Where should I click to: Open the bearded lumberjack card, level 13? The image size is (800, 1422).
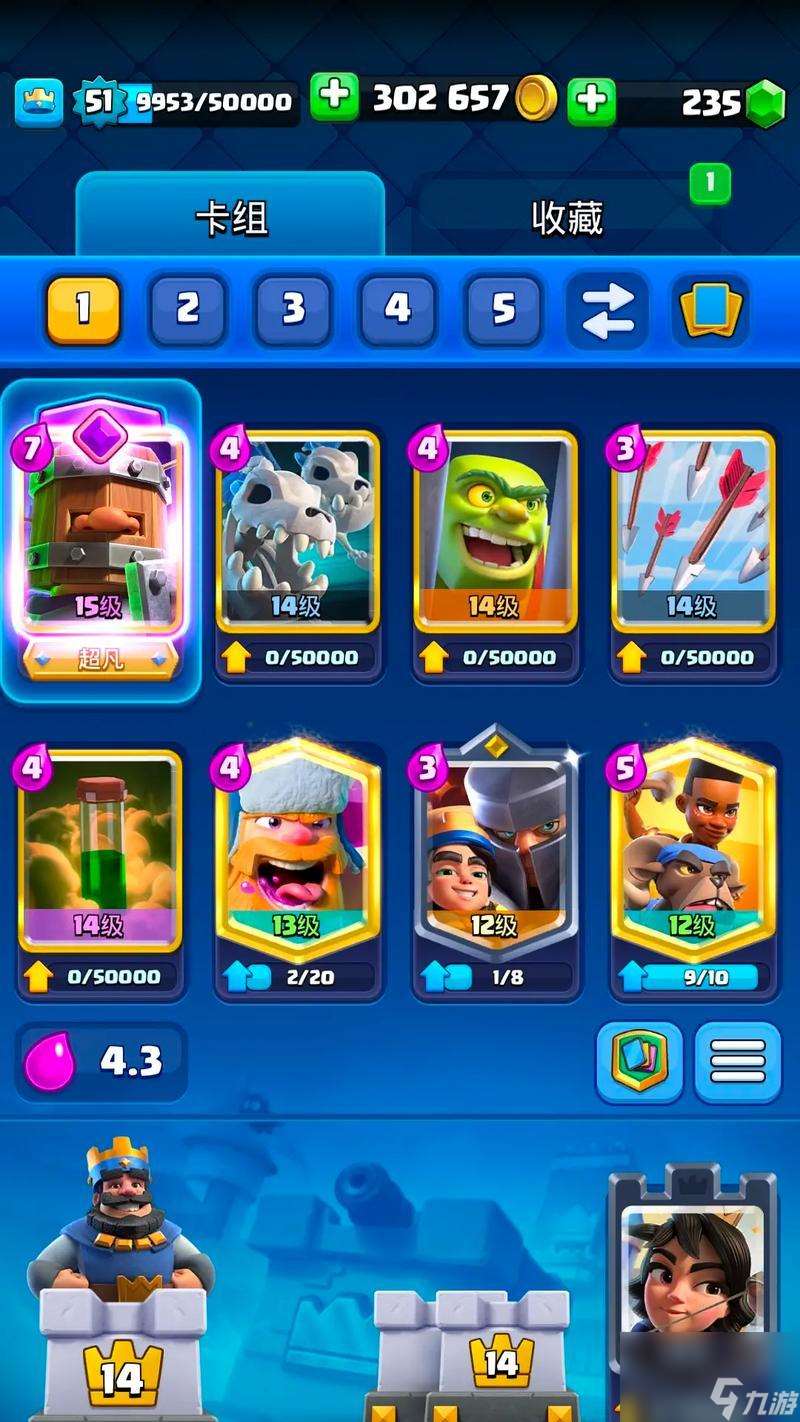click(298, 850)
